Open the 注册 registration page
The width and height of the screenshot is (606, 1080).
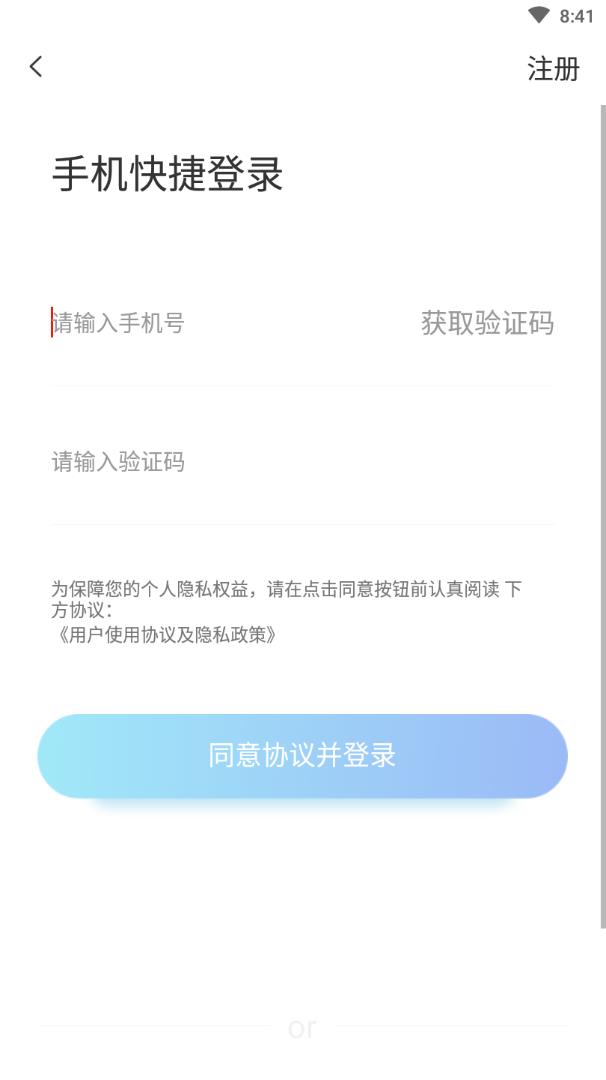(x=553, y=68)
